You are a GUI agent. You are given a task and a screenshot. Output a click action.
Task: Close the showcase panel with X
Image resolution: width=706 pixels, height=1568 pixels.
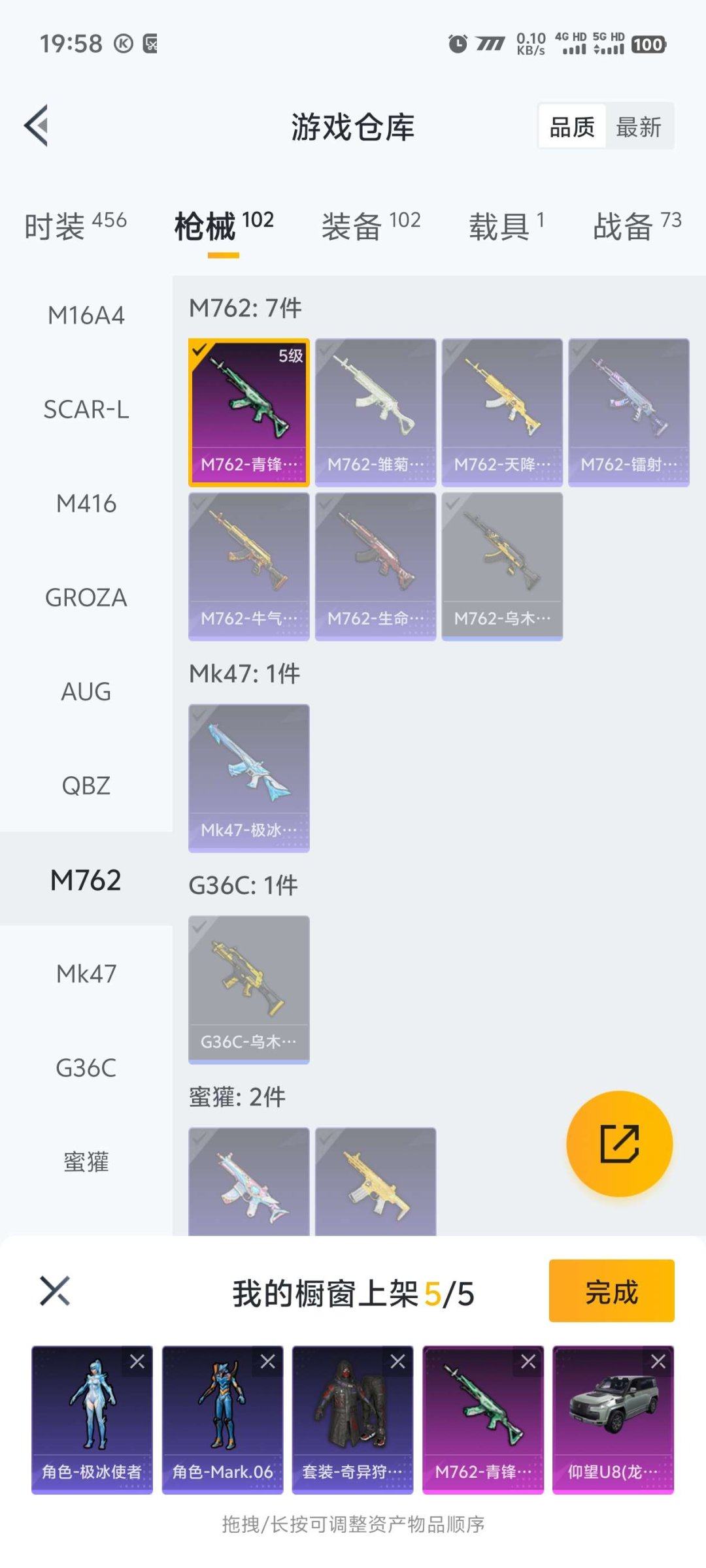point(55,1291)
